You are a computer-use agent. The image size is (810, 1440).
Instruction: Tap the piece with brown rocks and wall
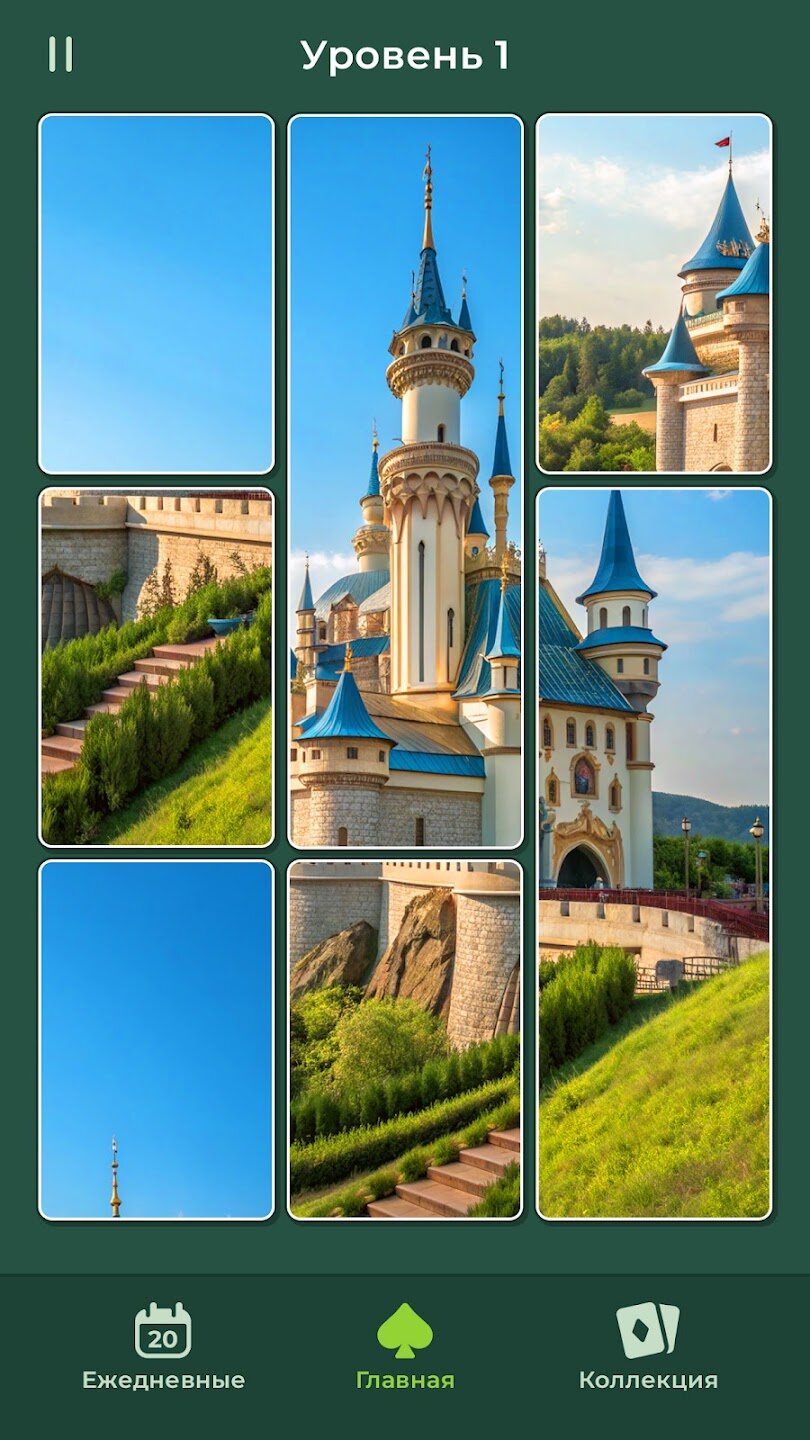[x=405, y=1040]
